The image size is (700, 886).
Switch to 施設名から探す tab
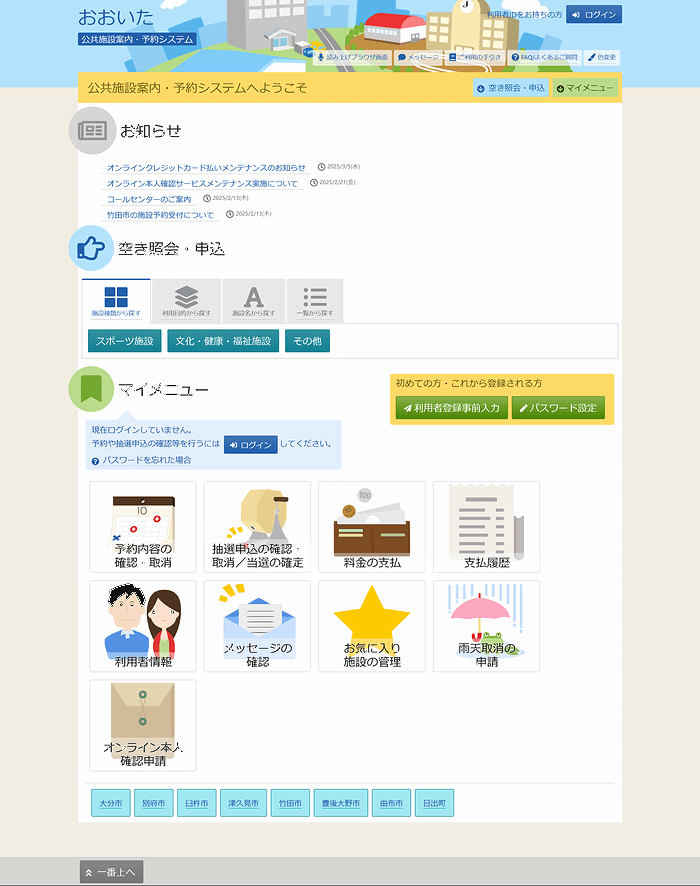(x=253, y=301)
